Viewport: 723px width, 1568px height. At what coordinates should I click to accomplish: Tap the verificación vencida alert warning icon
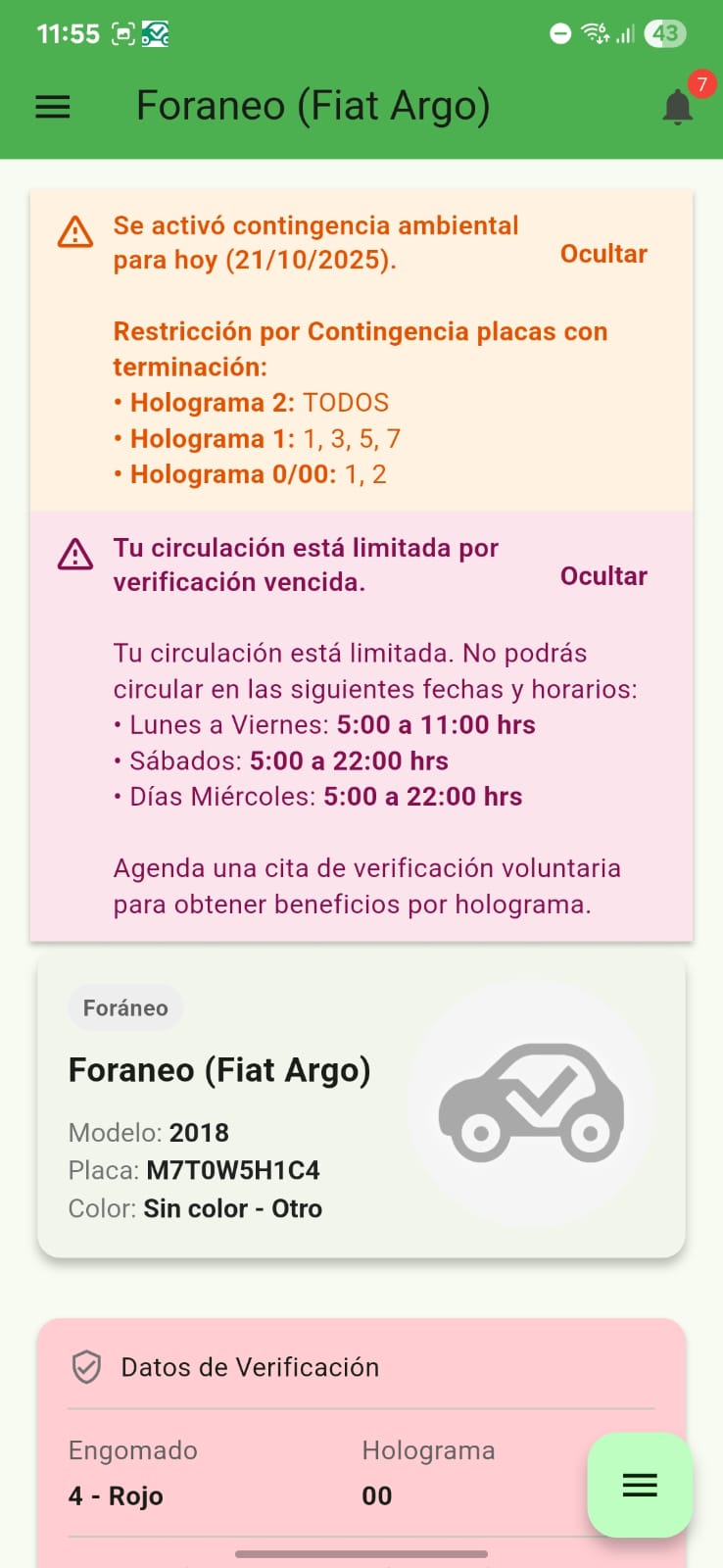coord(75,557)
